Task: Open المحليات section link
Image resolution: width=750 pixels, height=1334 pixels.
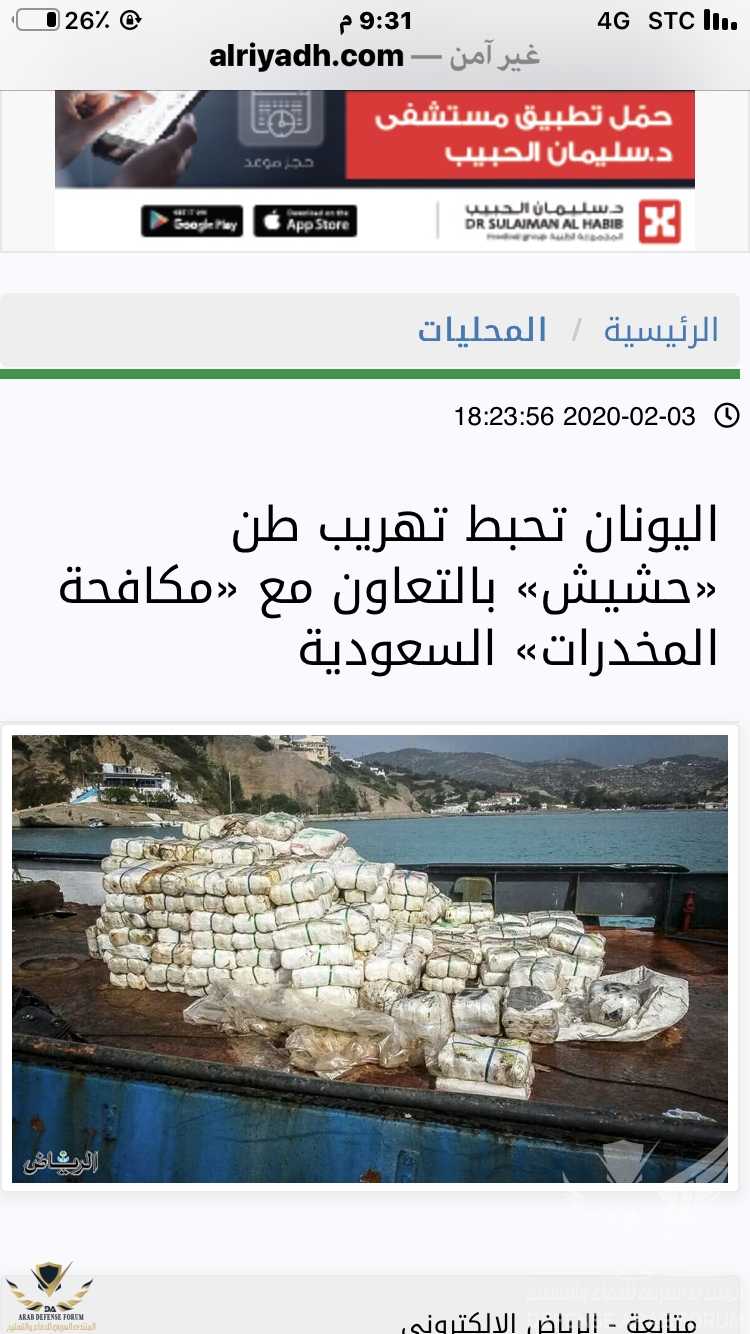Action: 482,330
